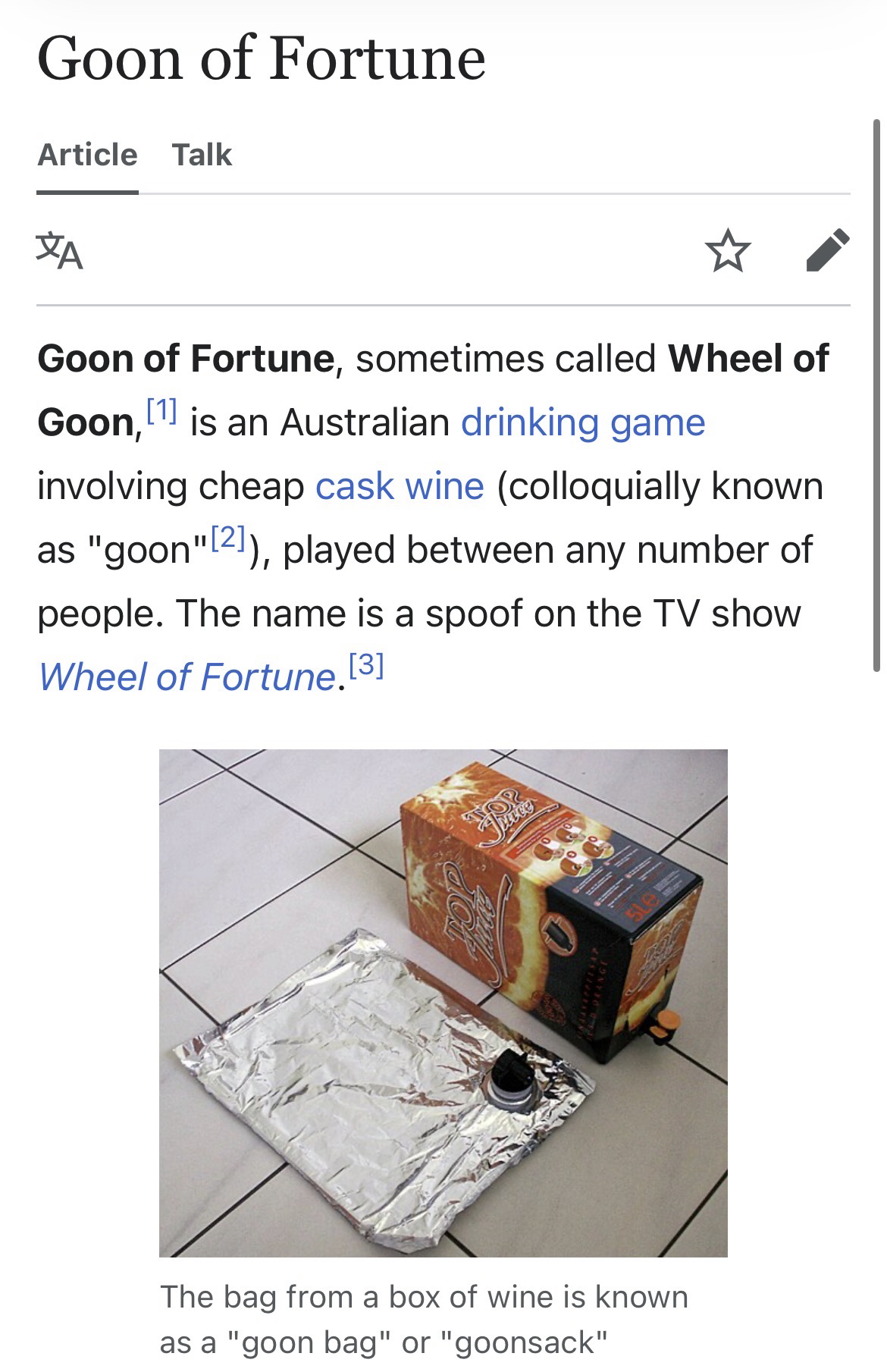View footnote reference 3
The width and height of the screenshot is (887, 1372).
[367, 666]
